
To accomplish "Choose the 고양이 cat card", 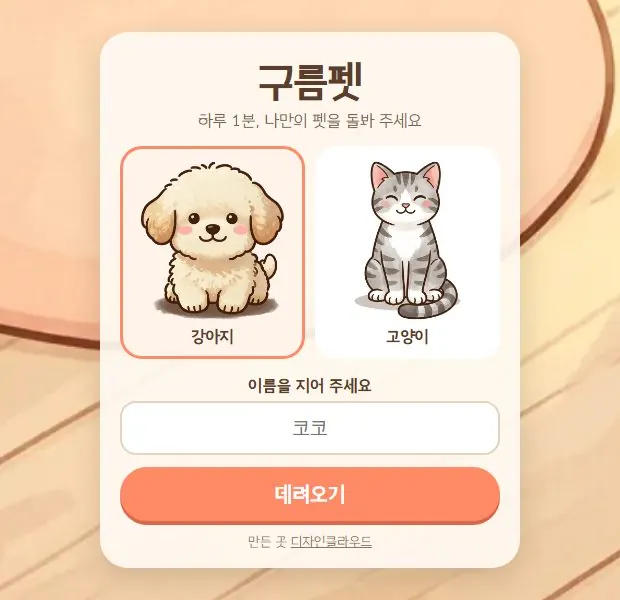I will click(407, 252).
